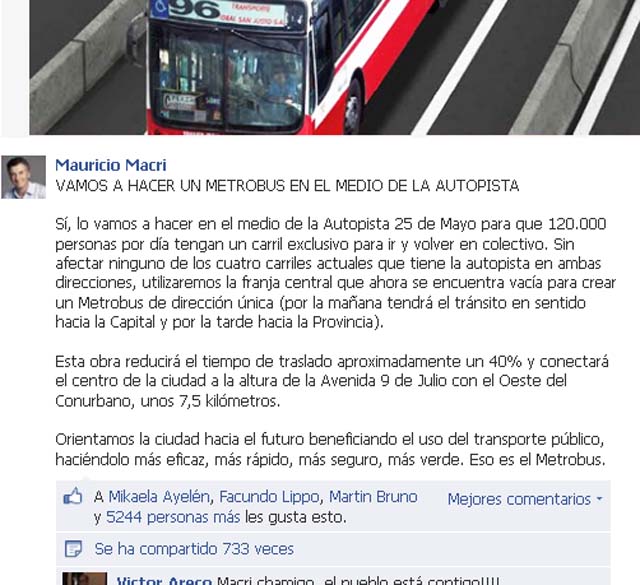Expand the Mejores comentarios sort dropdown

[x=525, y=499]
